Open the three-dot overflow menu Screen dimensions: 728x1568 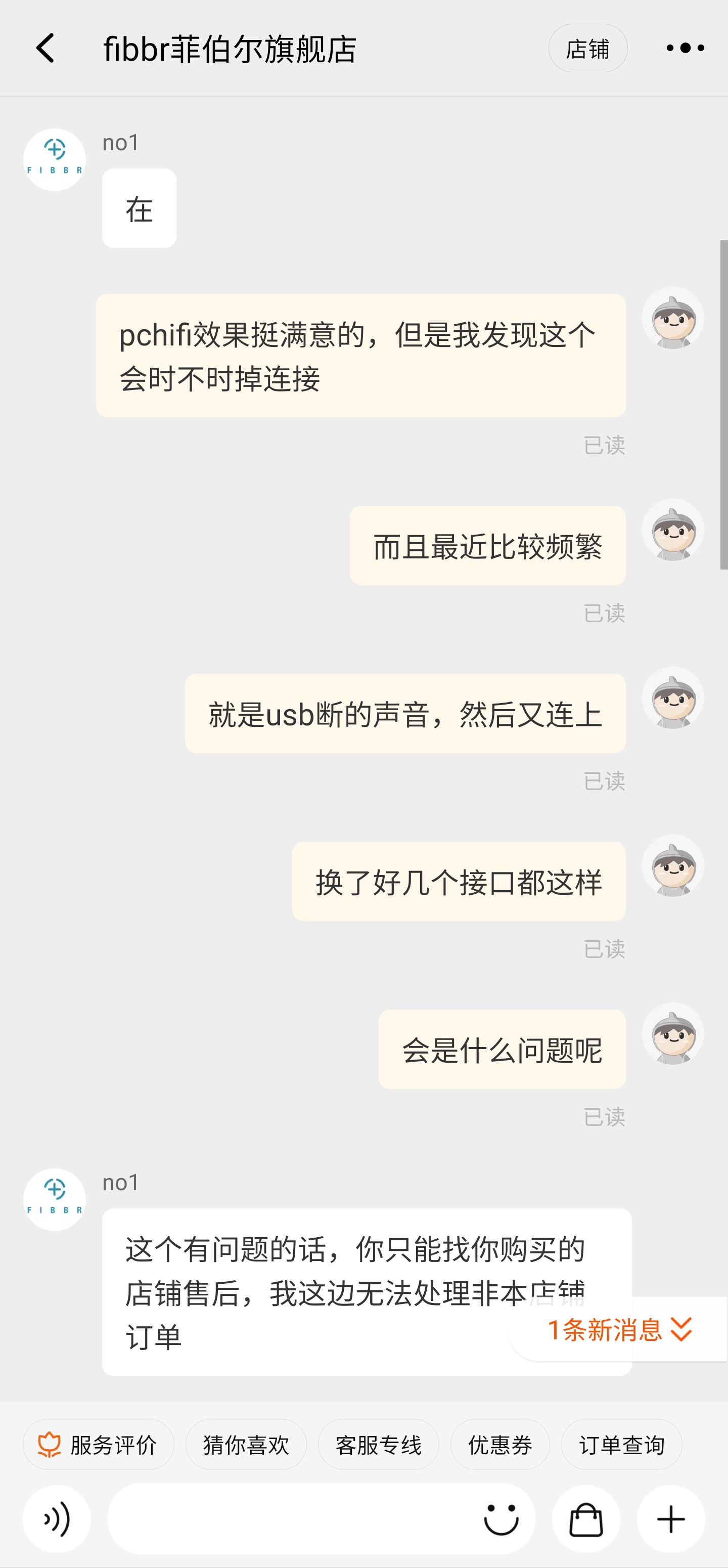(x=685, y=48)
